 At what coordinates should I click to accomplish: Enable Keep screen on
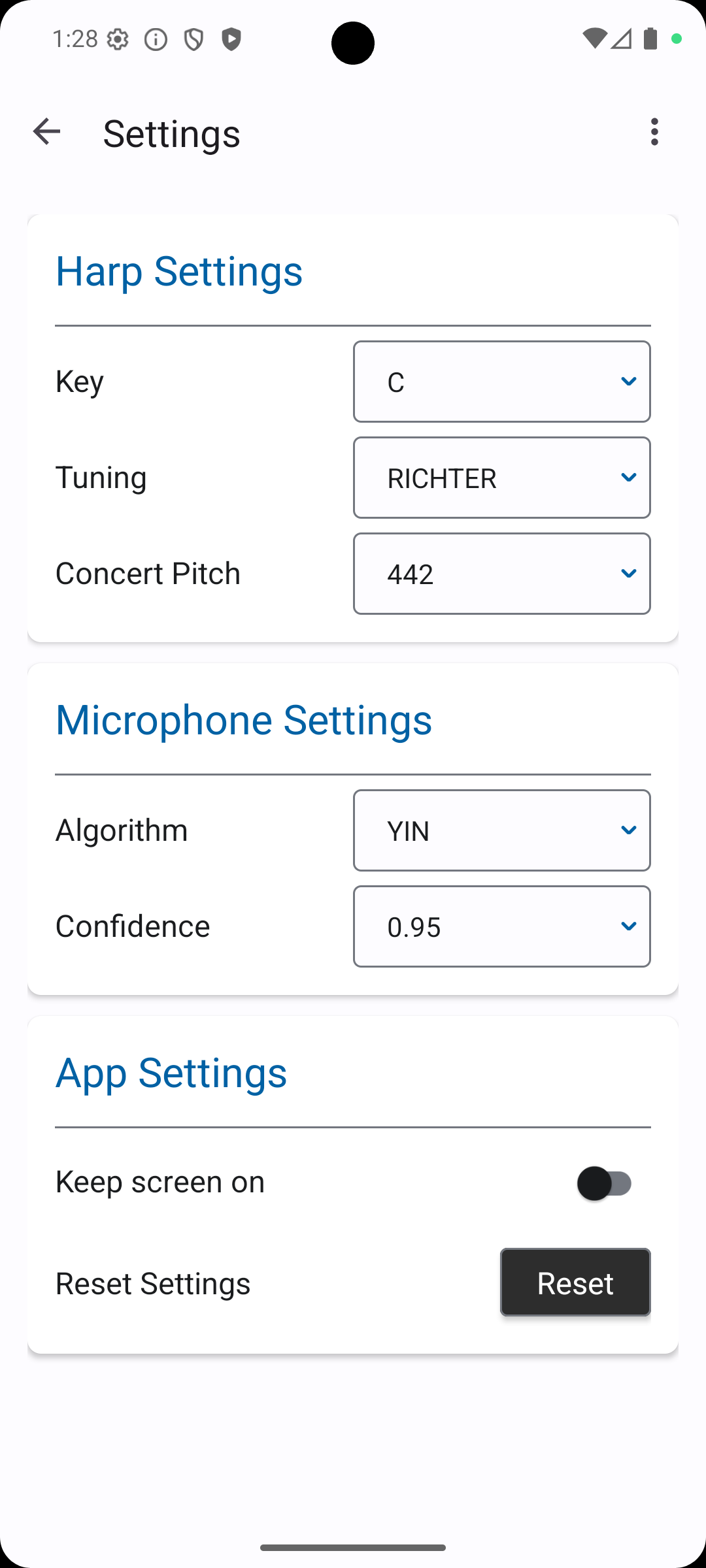pyautogui.click(x=604, y=1183)
